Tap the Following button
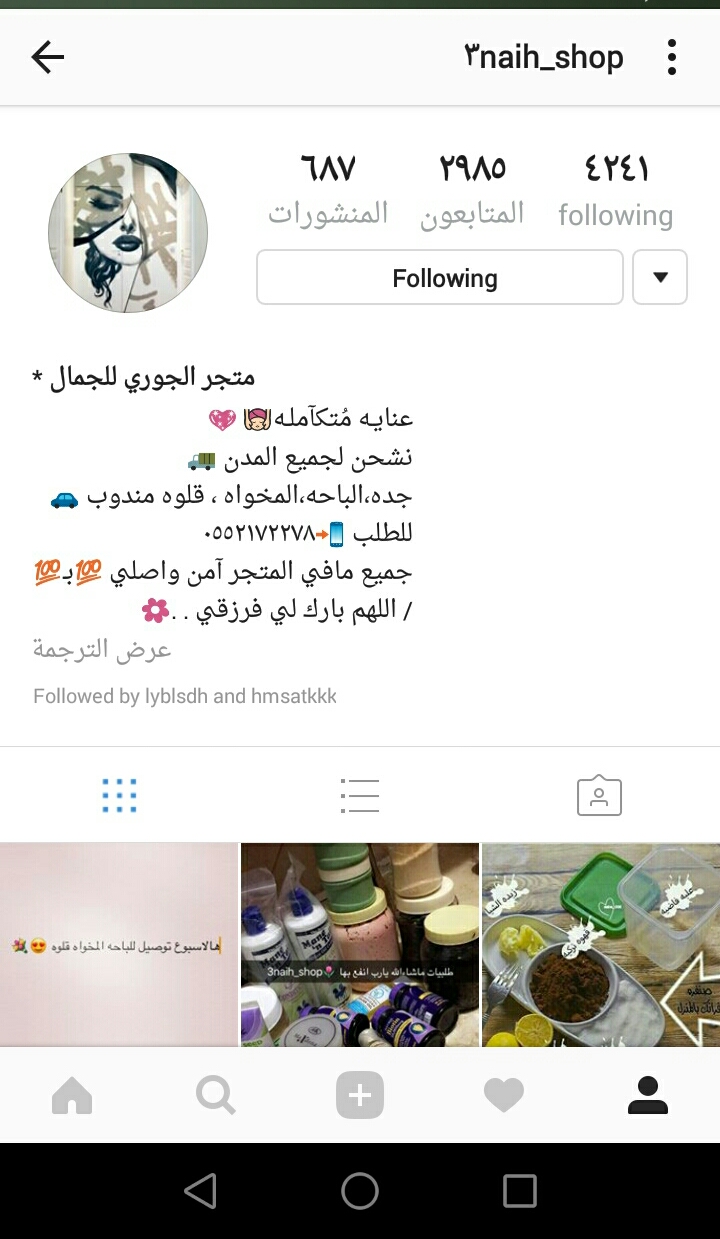 click(440, 277)
